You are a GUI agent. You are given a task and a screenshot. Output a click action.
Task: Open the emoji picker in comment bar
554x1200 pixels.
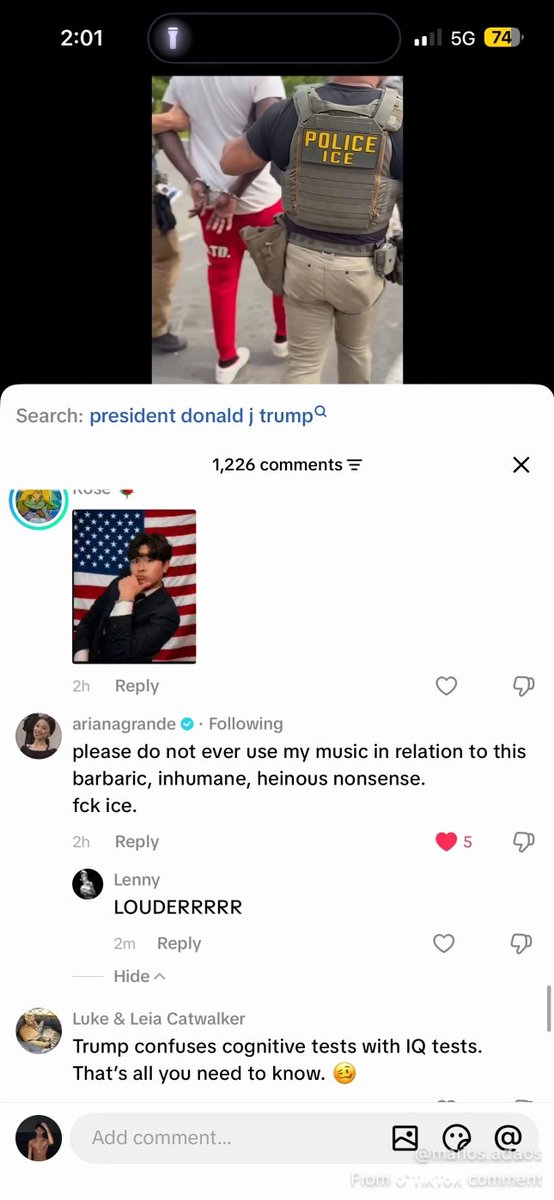(457, 1138)
